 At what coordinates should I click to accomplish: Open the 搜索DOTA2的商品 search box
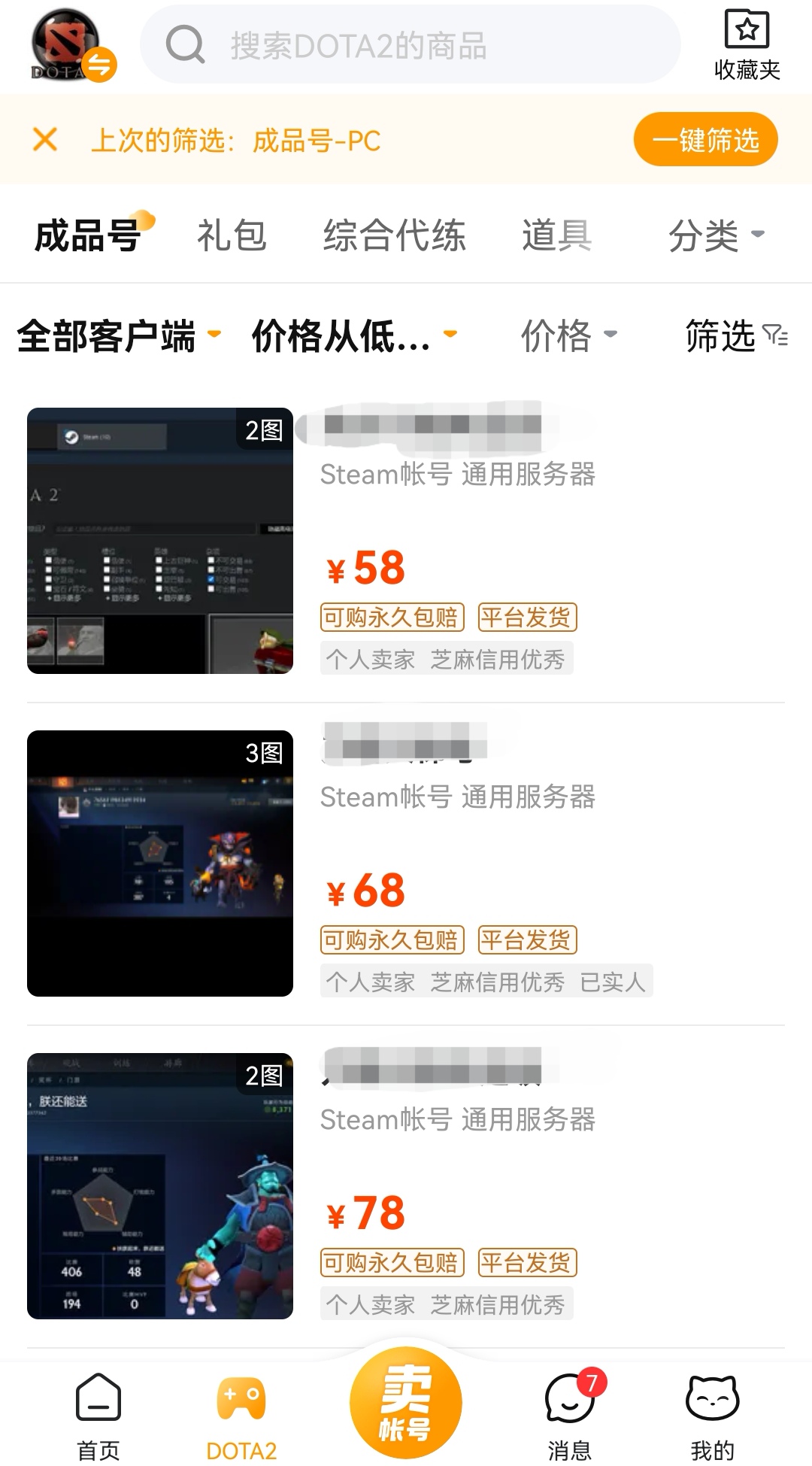tap(410, 45)
